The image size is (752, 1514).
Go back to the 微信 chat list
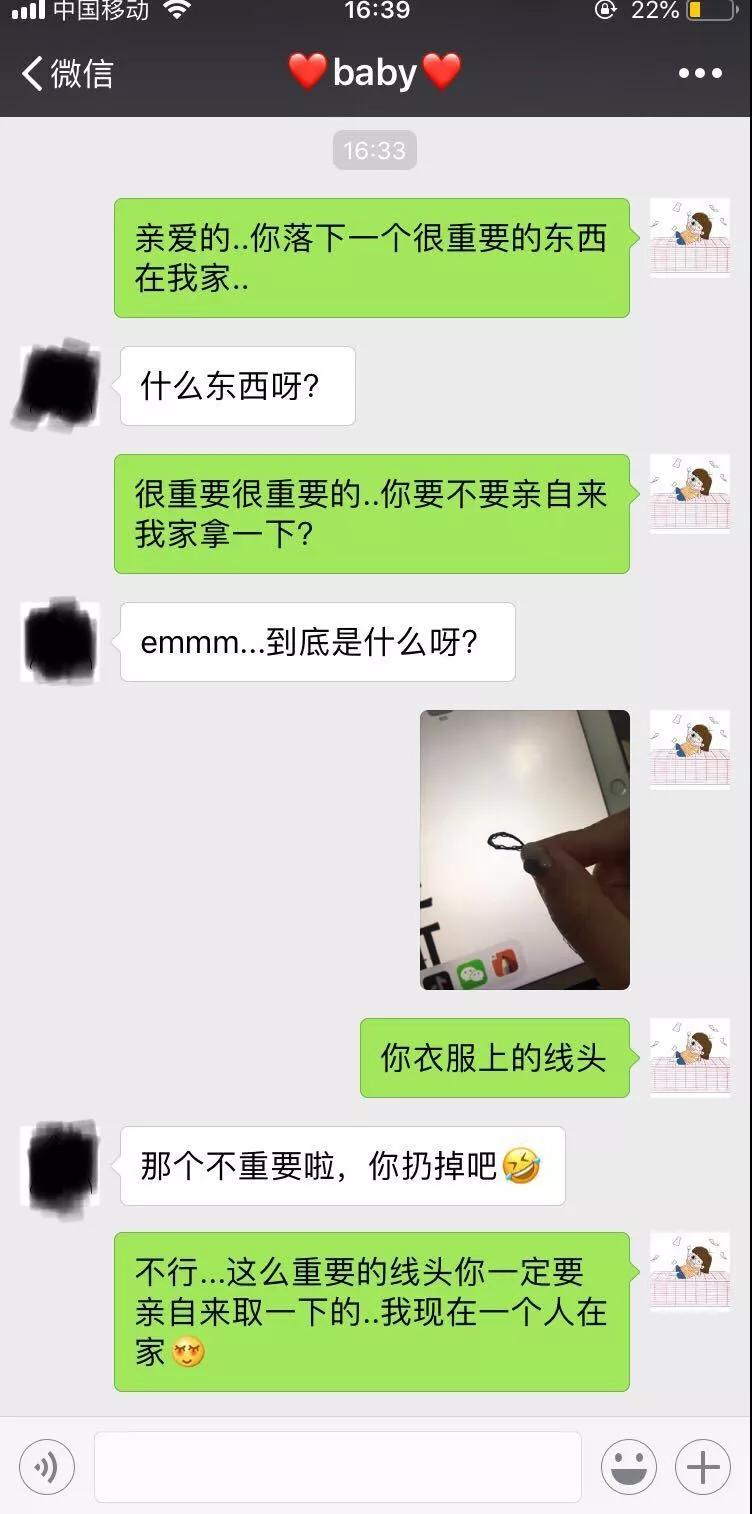point(66,73)
